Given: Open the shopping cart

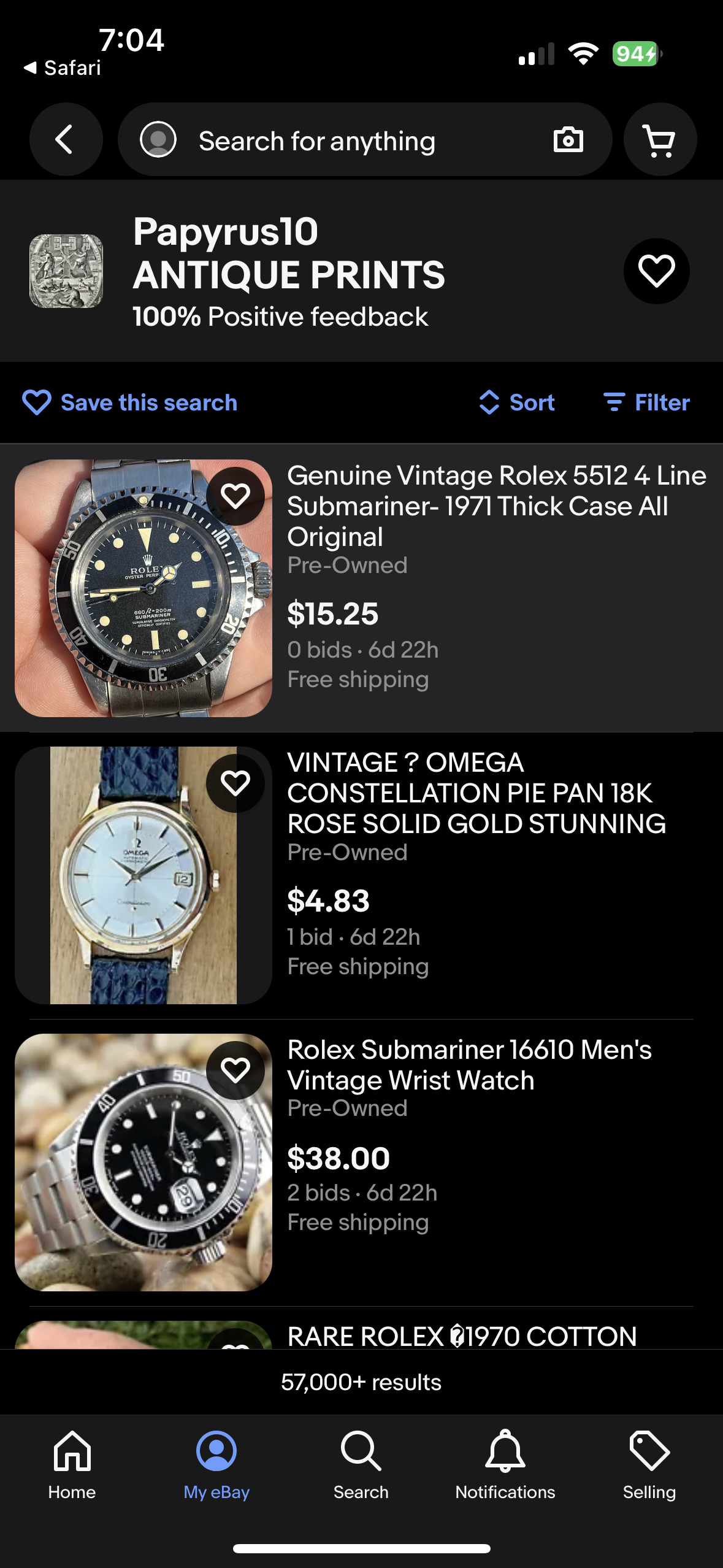Looking at the screenshot, I should pos(660,140).
